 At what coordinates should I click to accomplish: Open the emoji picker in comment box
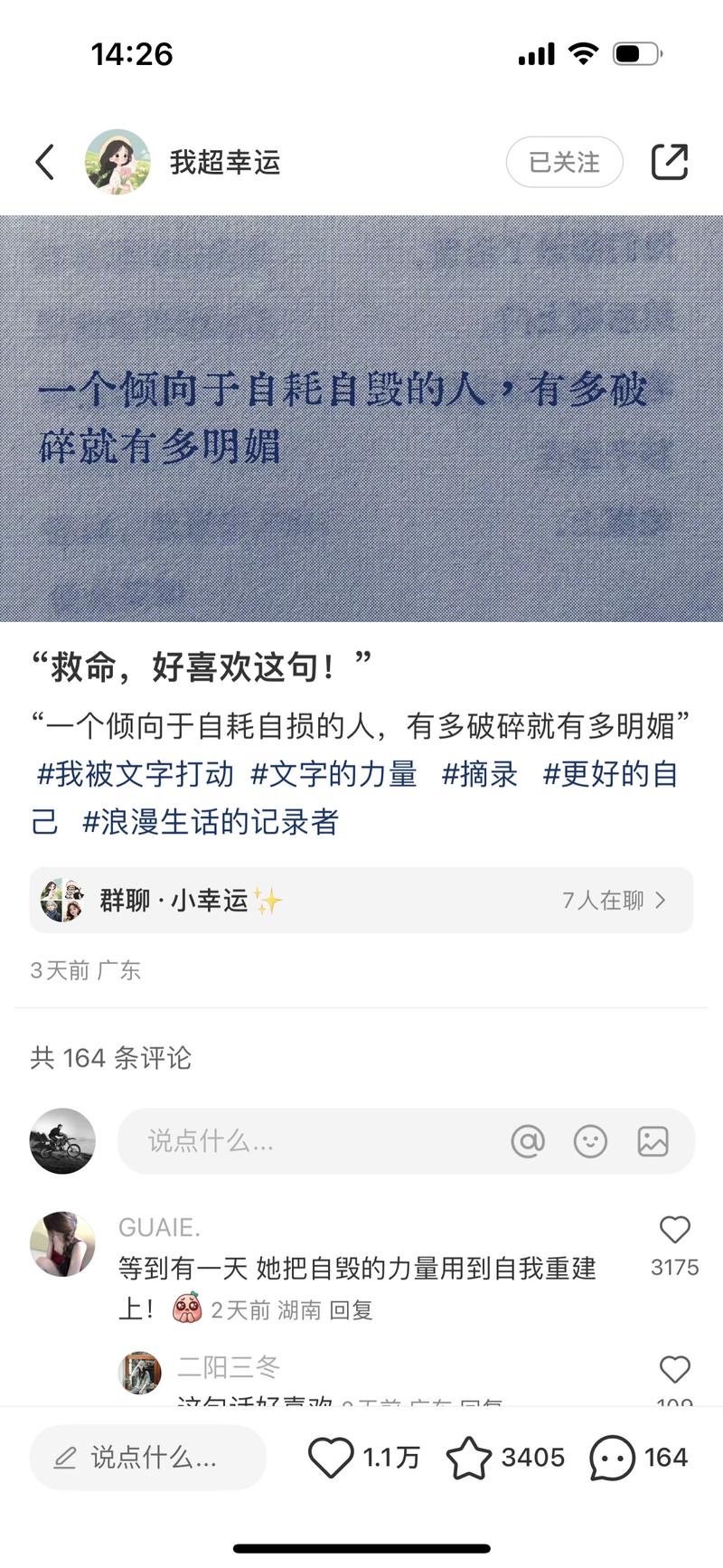(590, 1141)
